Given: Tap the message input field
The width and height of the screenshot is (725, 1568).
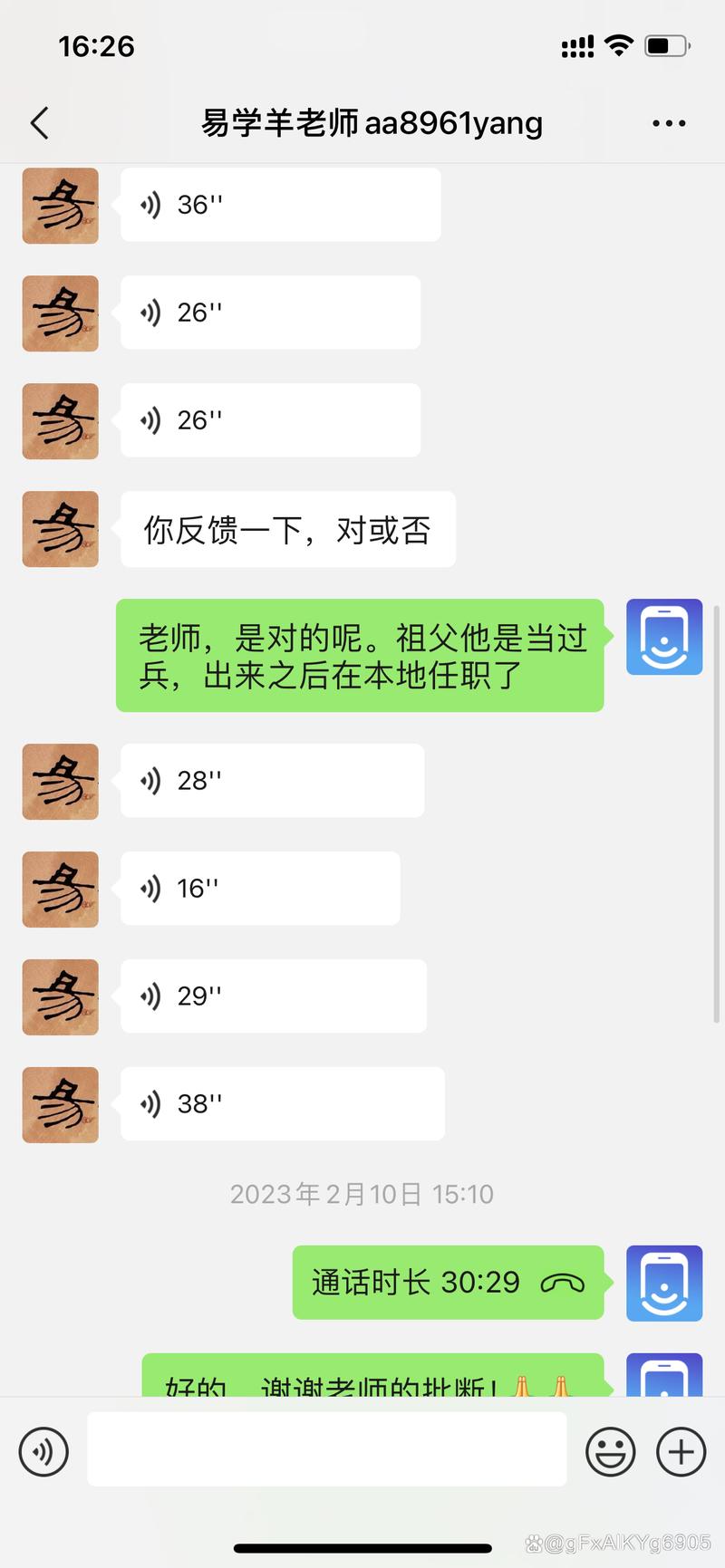Looking at the screenshot, I should 328,1449.
